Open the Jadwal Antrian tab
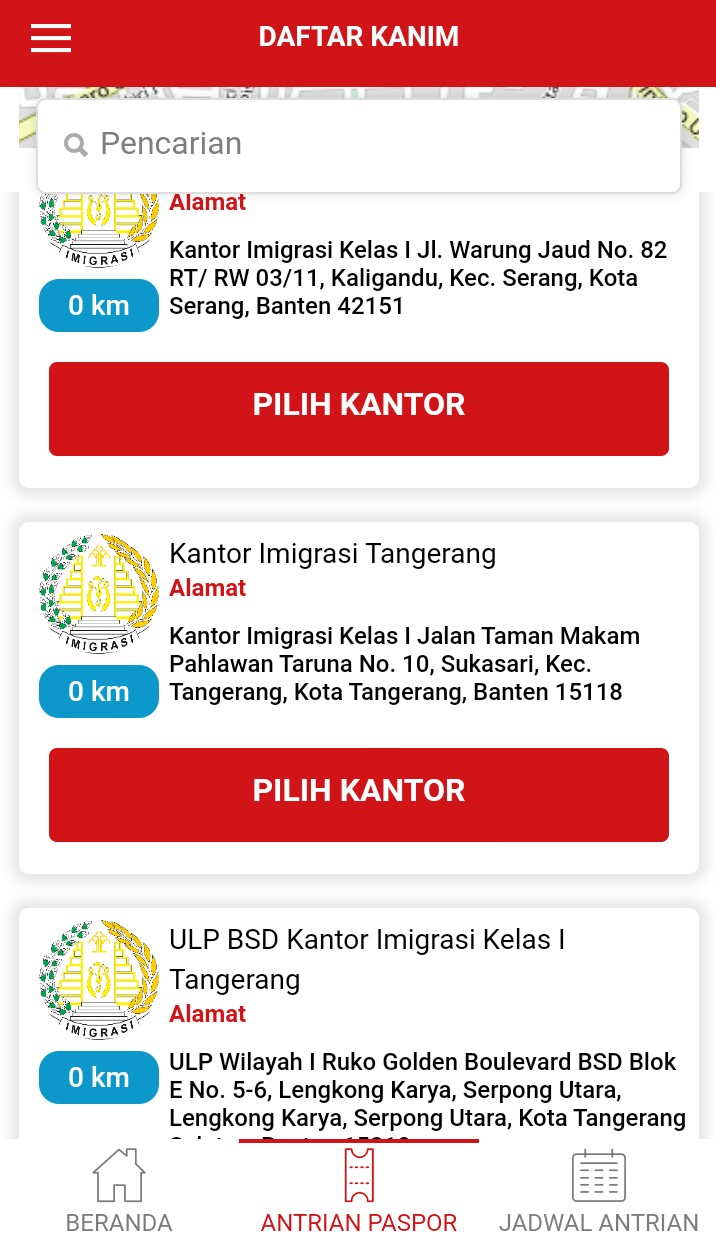This screenshot has width=716, height=1235. point(598,1191)
